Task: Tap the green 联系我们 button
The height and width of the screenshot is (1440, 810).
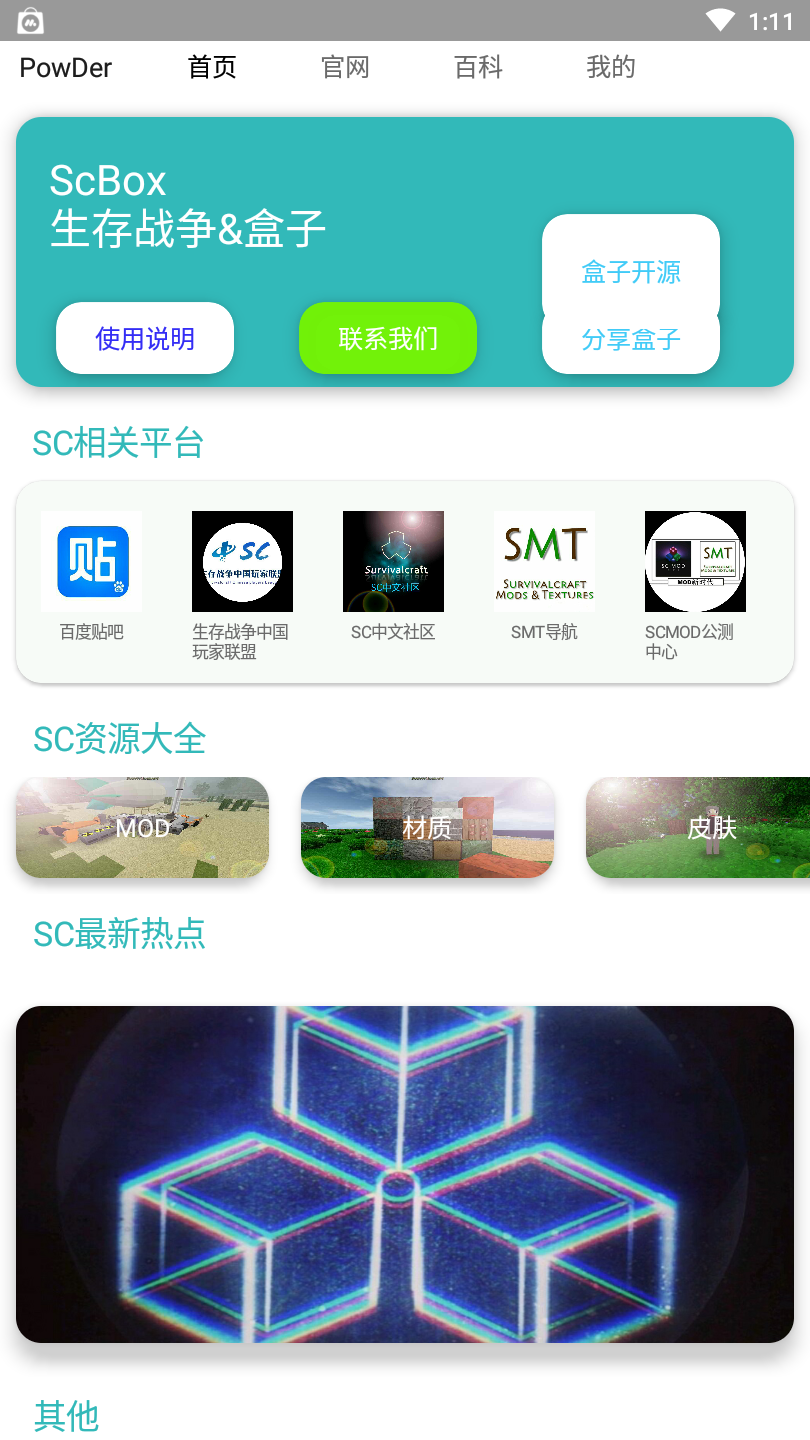Action: [x=388, y=338]
